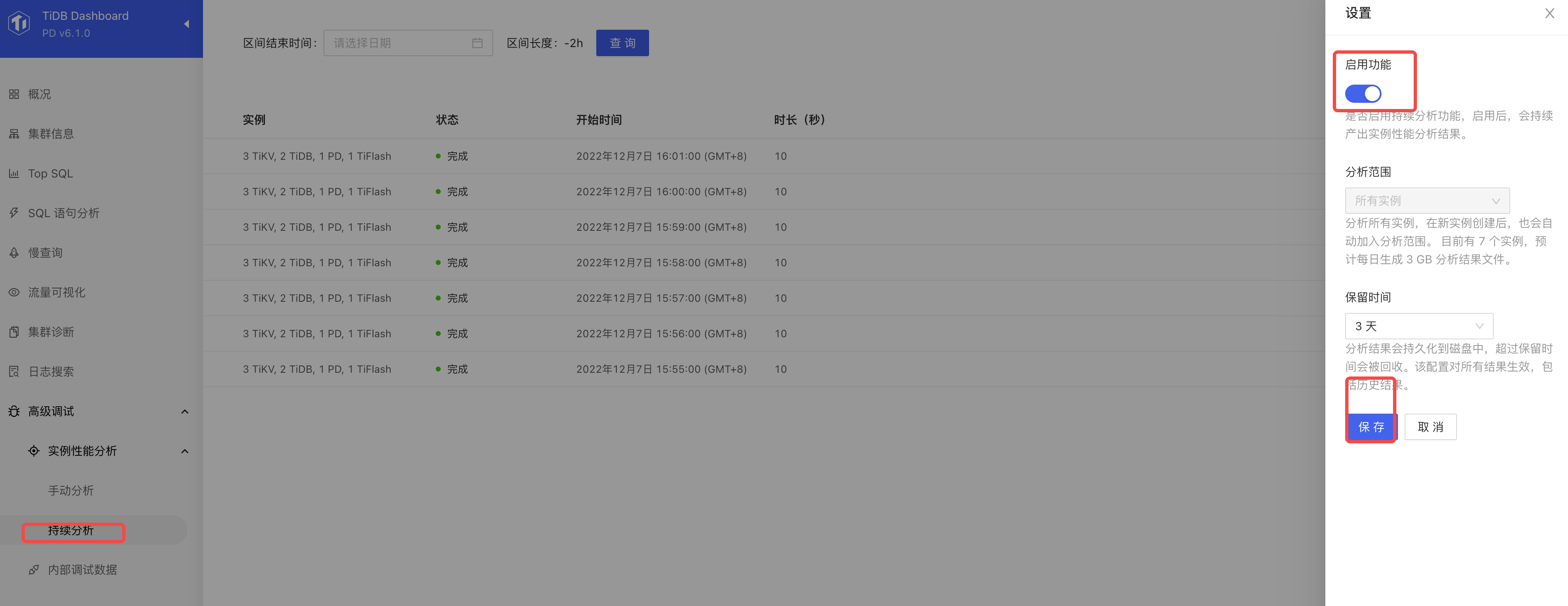Open 集群信息 in the sidebar
This screenshot has width=1568, height=606.
(x=50, y=134)
